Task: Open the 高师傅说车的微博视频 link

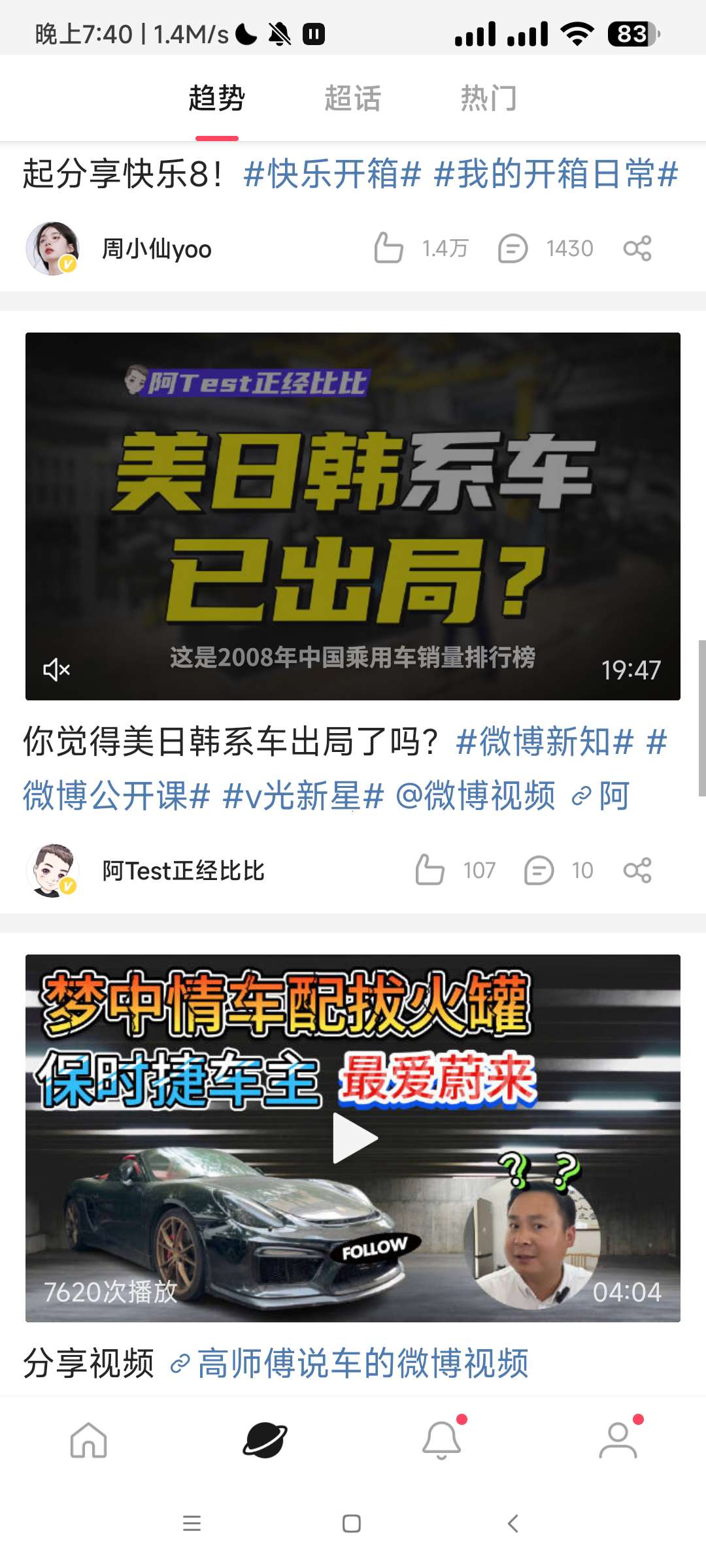Action: [x=361, y=1364]
